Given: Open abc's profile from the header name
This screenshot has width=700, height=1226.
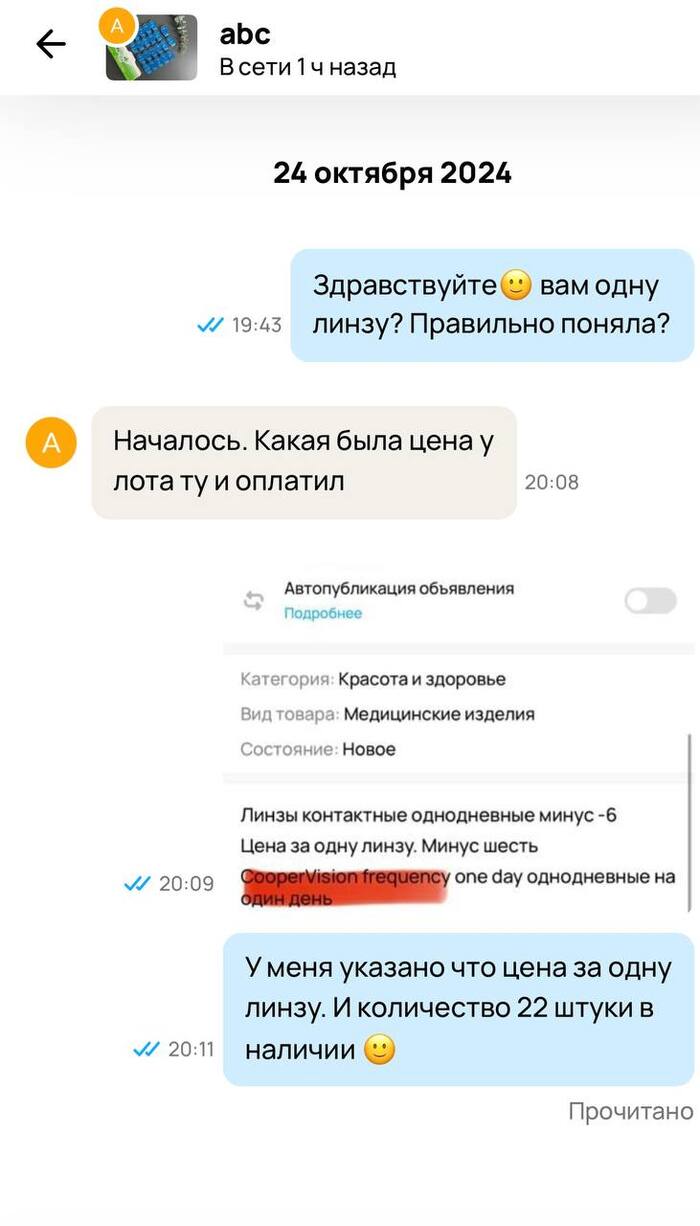Looking at the screenshot, I should point(245,33).
